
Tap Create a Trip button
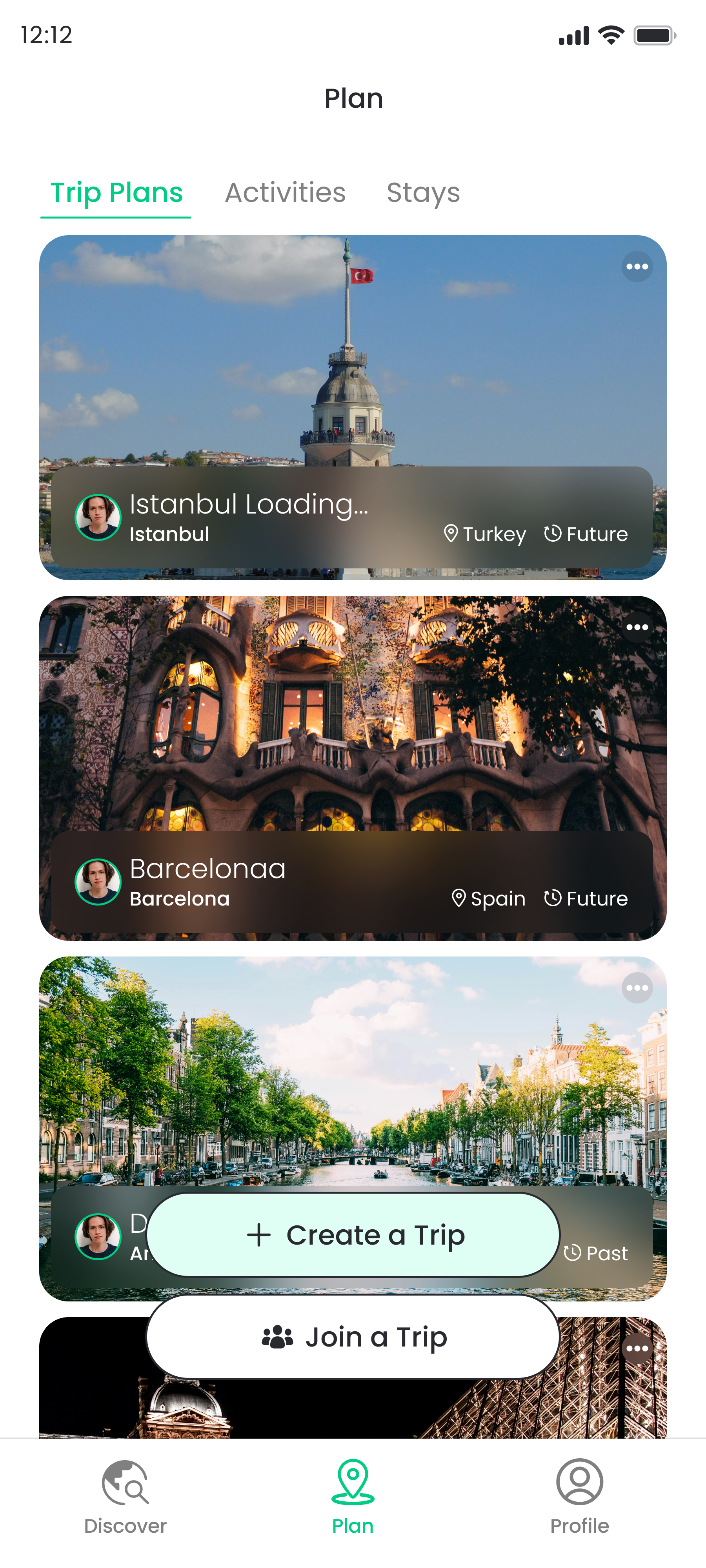353,1235
